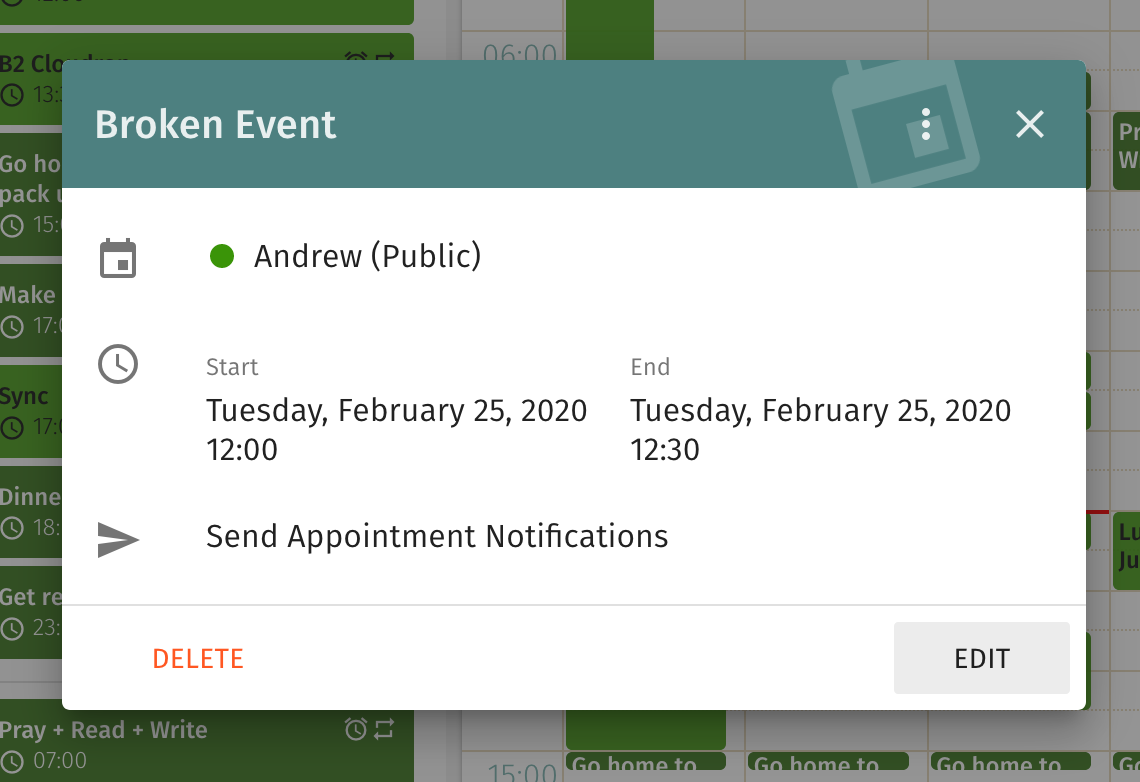Edit the Broken Event

(x=981, y=659)
